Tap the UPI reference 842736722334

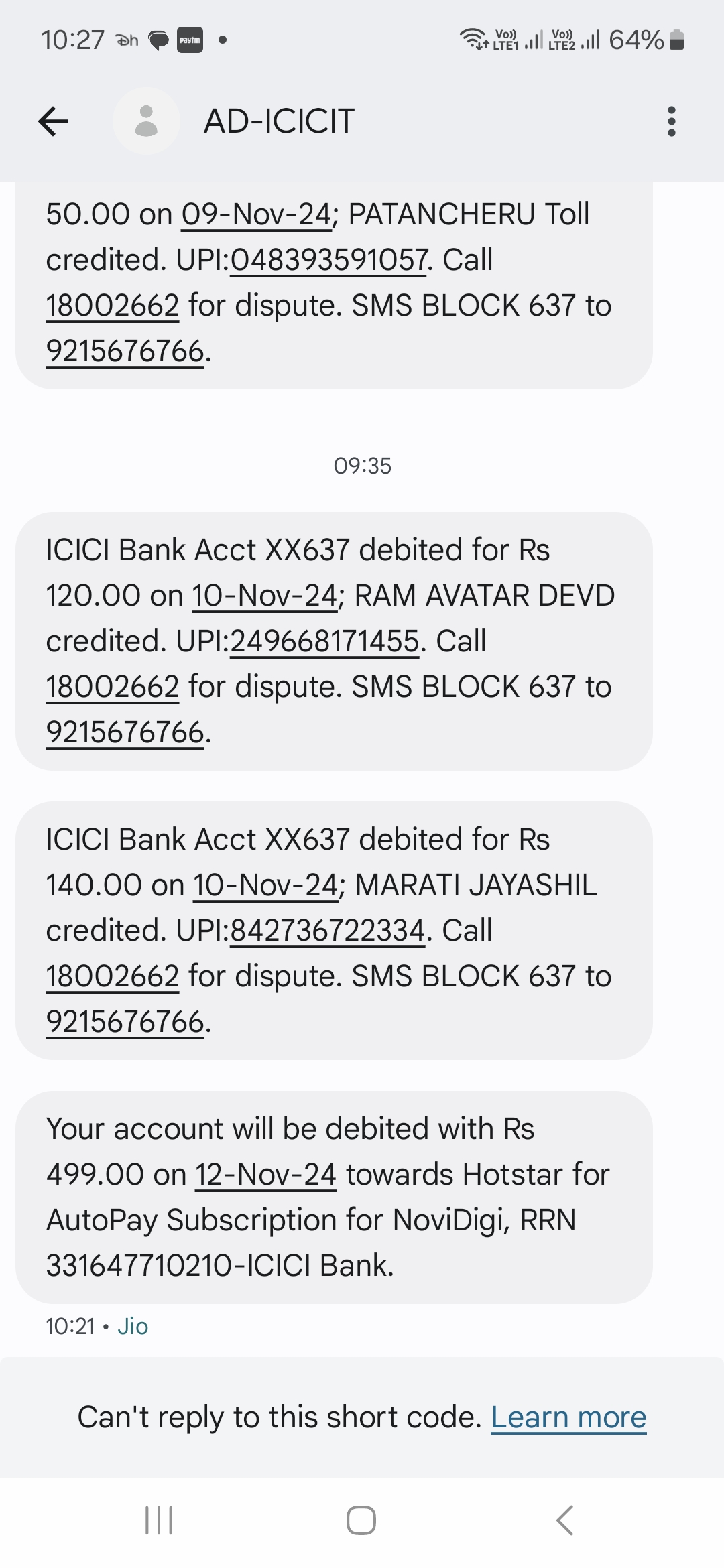(x=327, y=931)
